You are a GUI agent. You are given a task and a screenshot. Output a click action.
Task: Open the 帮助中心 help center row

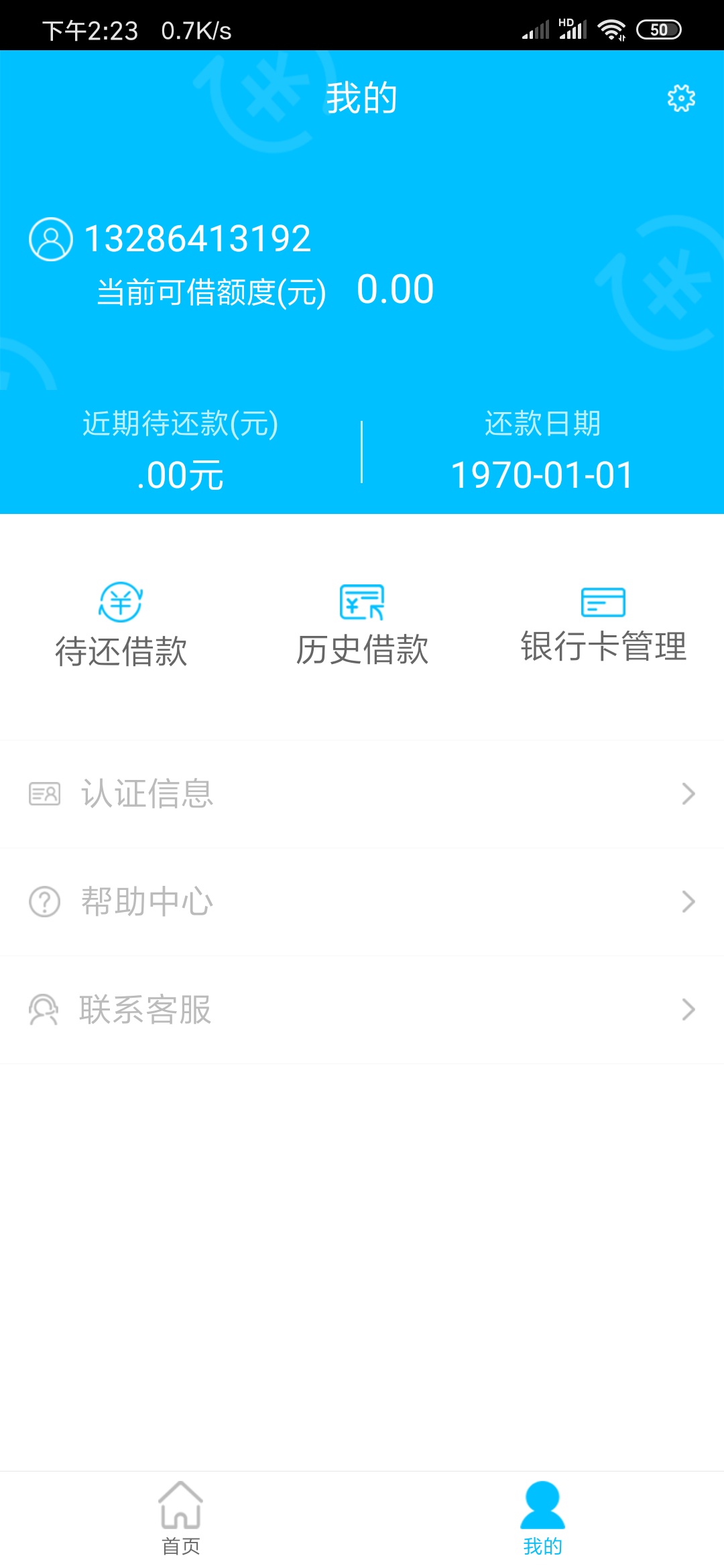(x=362, y=902)
